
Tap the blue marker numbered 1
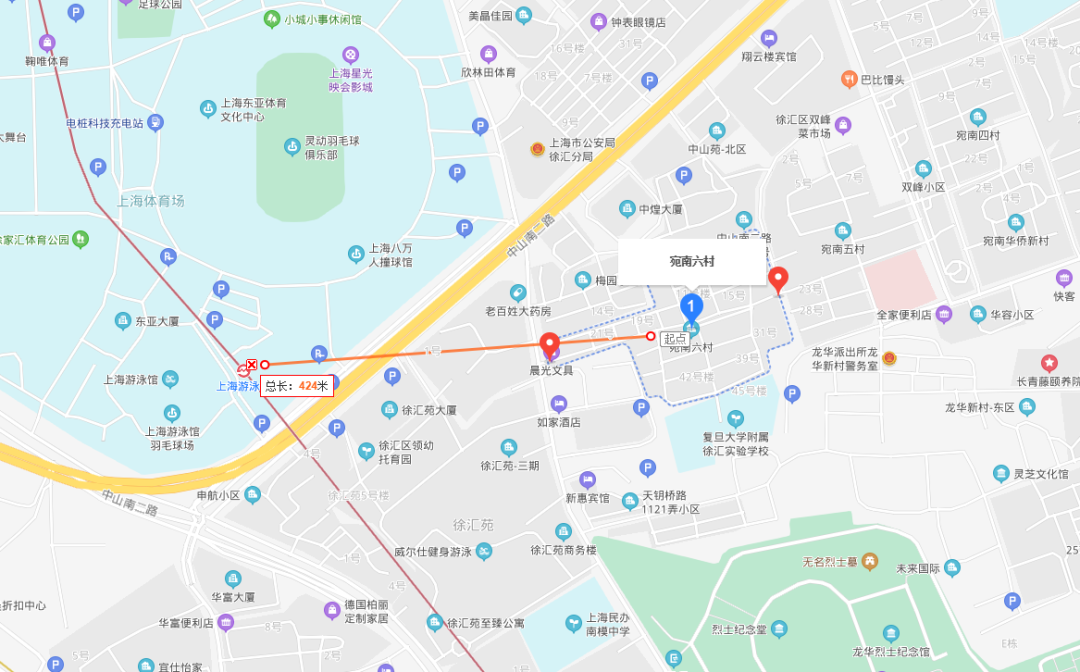(692, 308)
